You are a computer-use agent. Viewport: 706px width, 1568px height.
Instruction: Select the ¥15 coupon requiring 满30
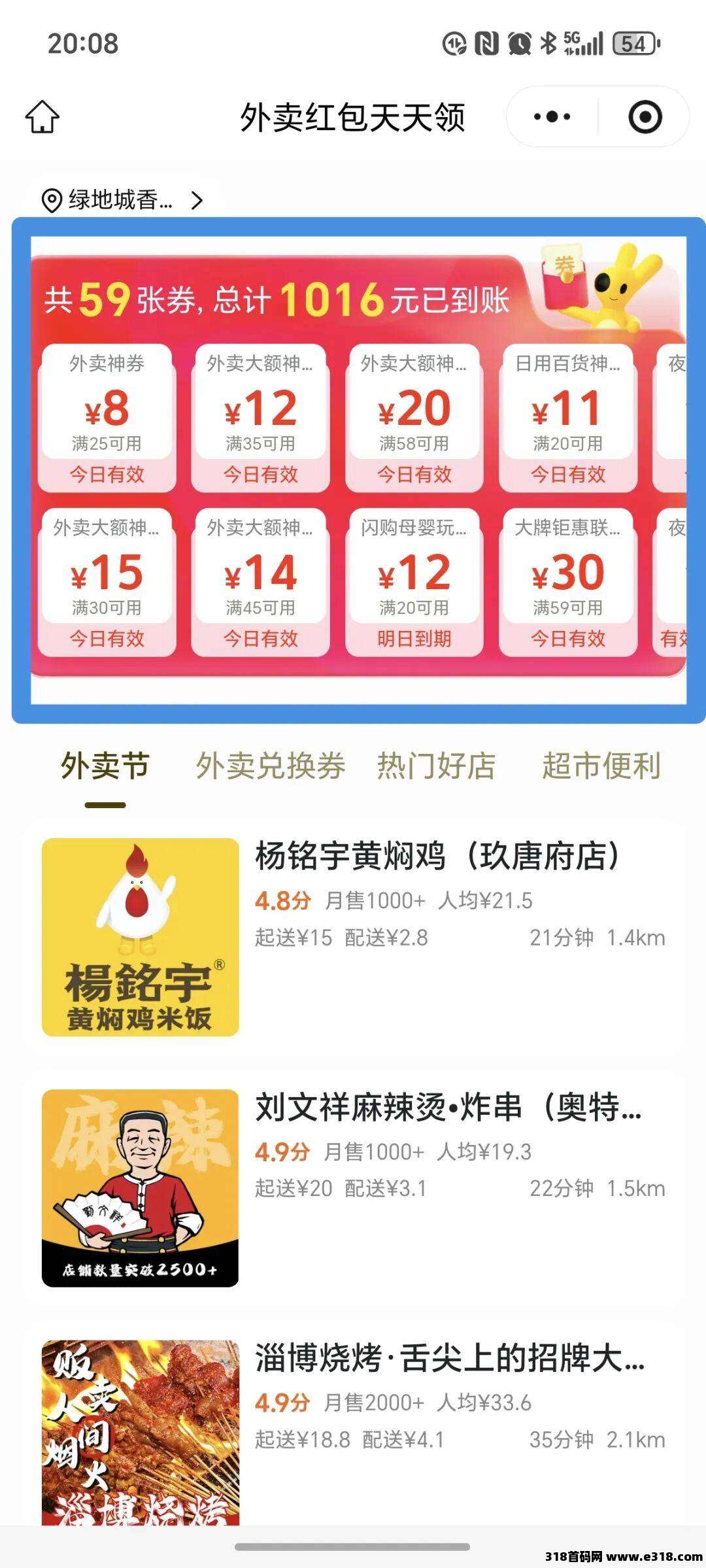click(107, 581)
